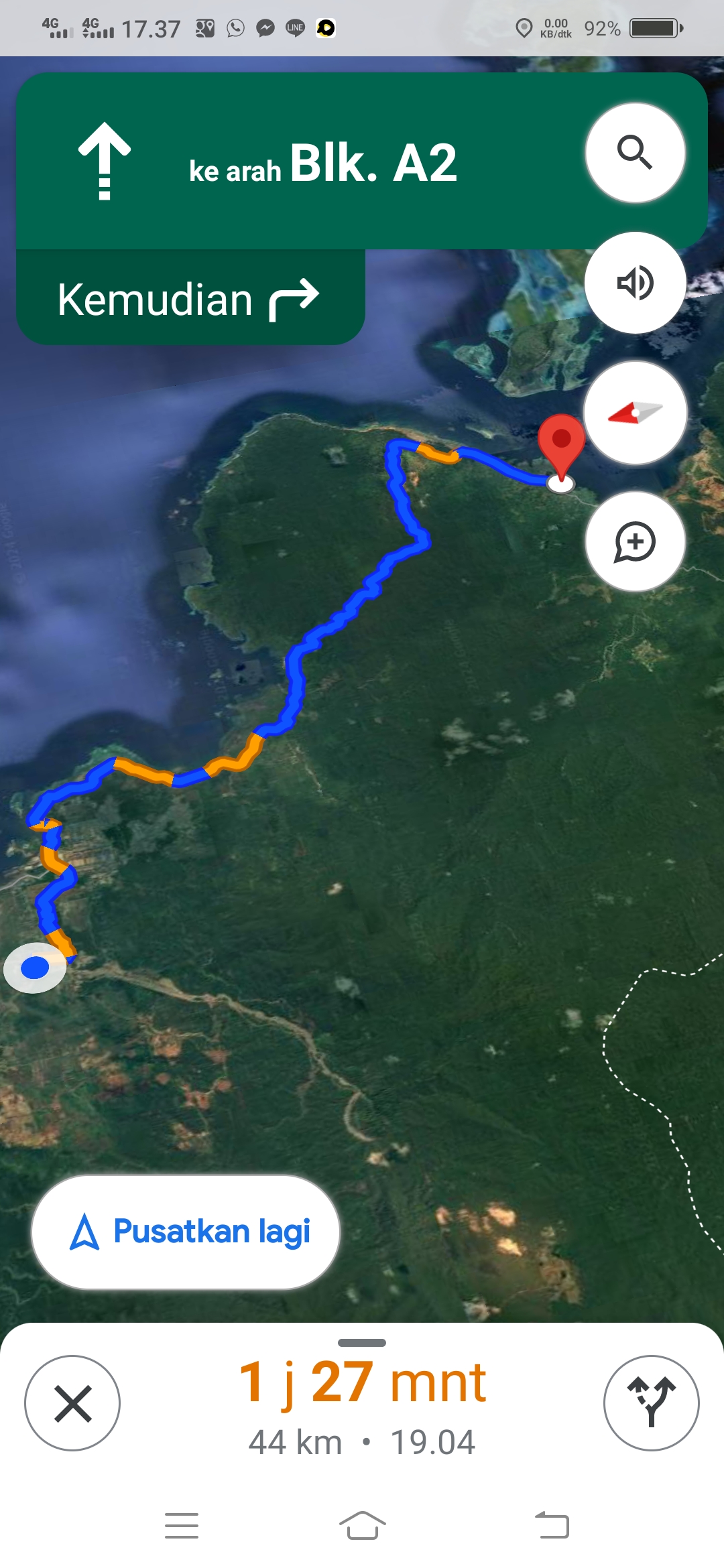Image resolution: width=724 pixels, height=1568 pixels.
Task: Open the Kemudian next-turn preview
Action: click(190, 298)
